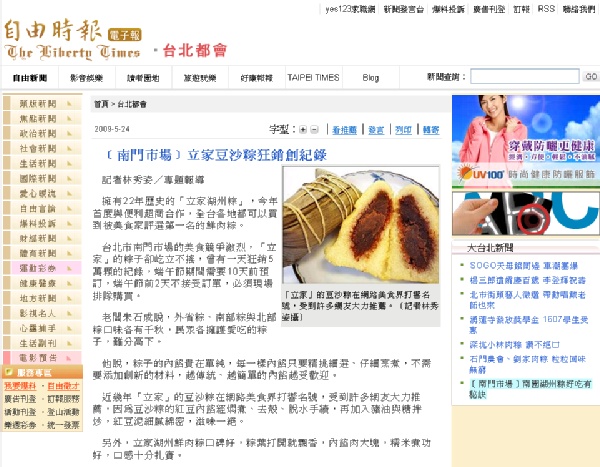Print the article via 列印
This screenshot has height=467, width=600.
[x=403, y=130]
